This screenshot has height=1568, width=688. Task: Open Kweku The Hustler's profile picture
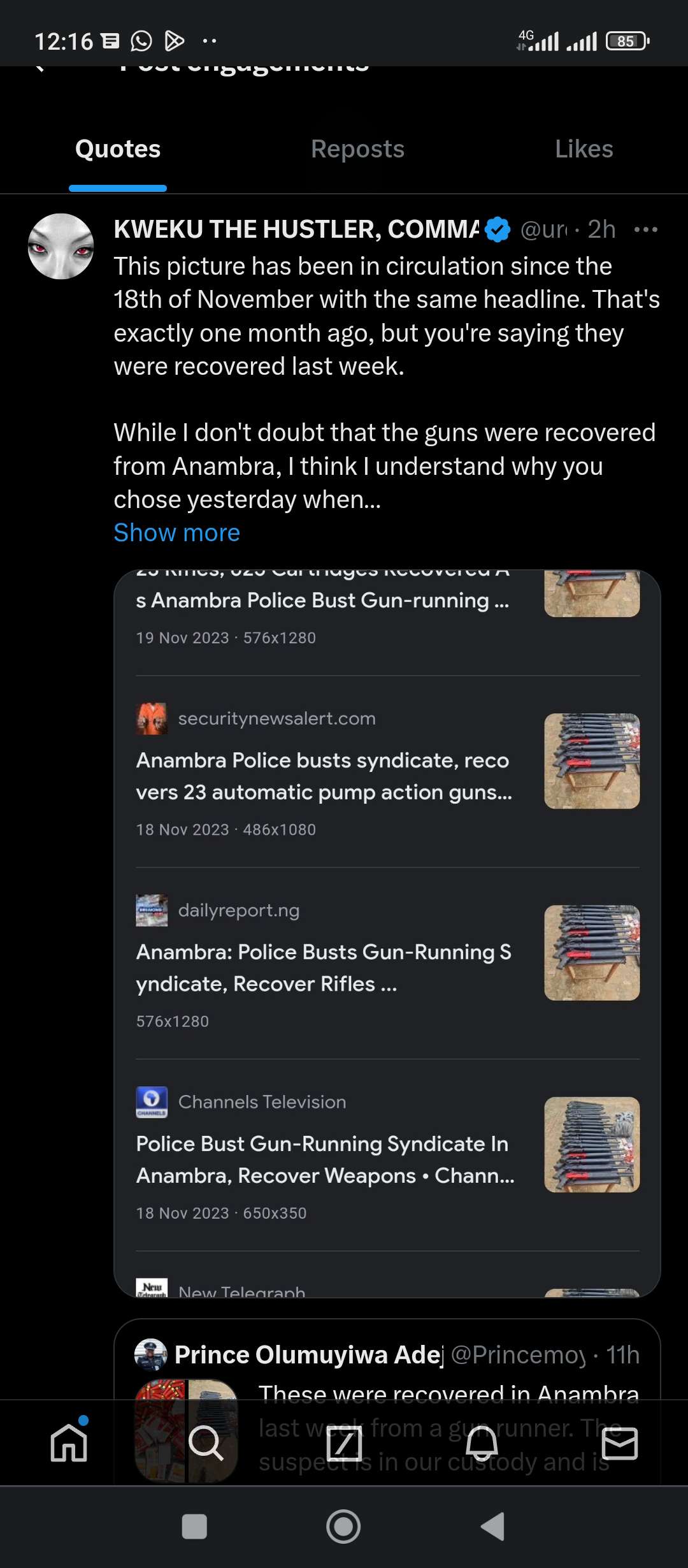pos(61,246)
